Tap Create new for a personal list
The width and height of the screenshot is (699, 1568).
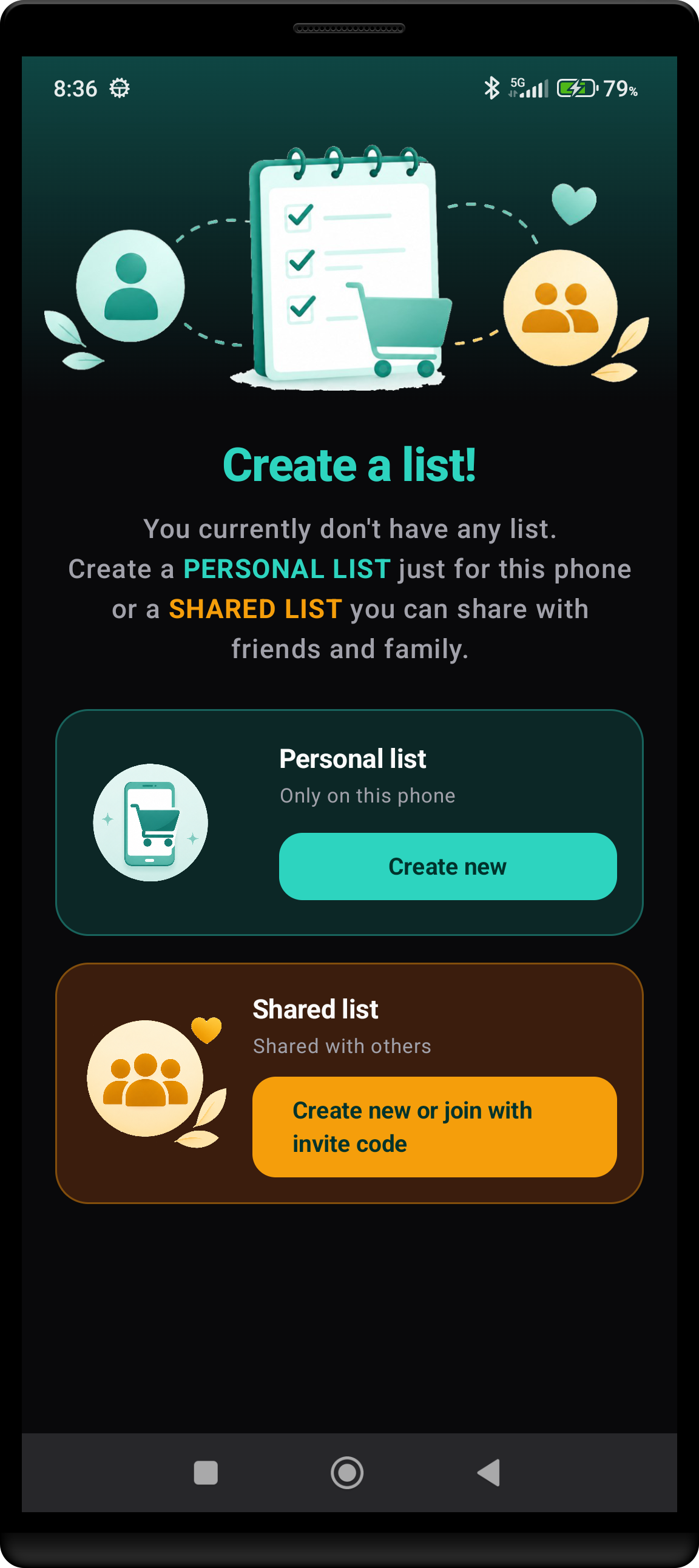point(448,866)
